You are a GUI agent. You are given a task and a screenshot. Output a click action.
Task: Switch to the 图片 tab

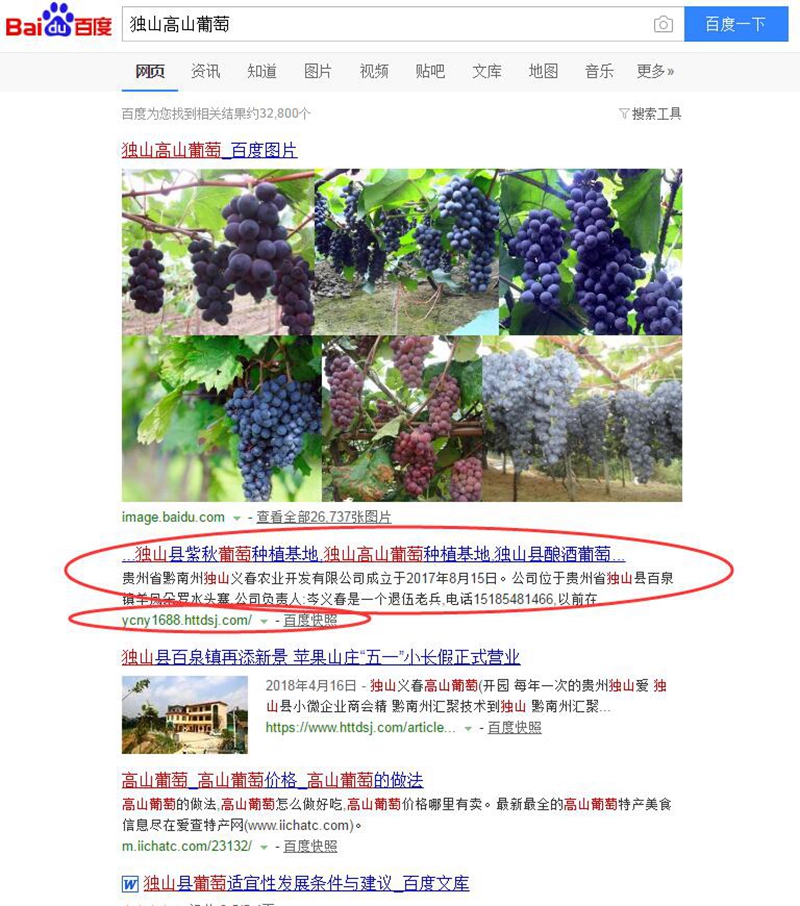coord(318,72)
